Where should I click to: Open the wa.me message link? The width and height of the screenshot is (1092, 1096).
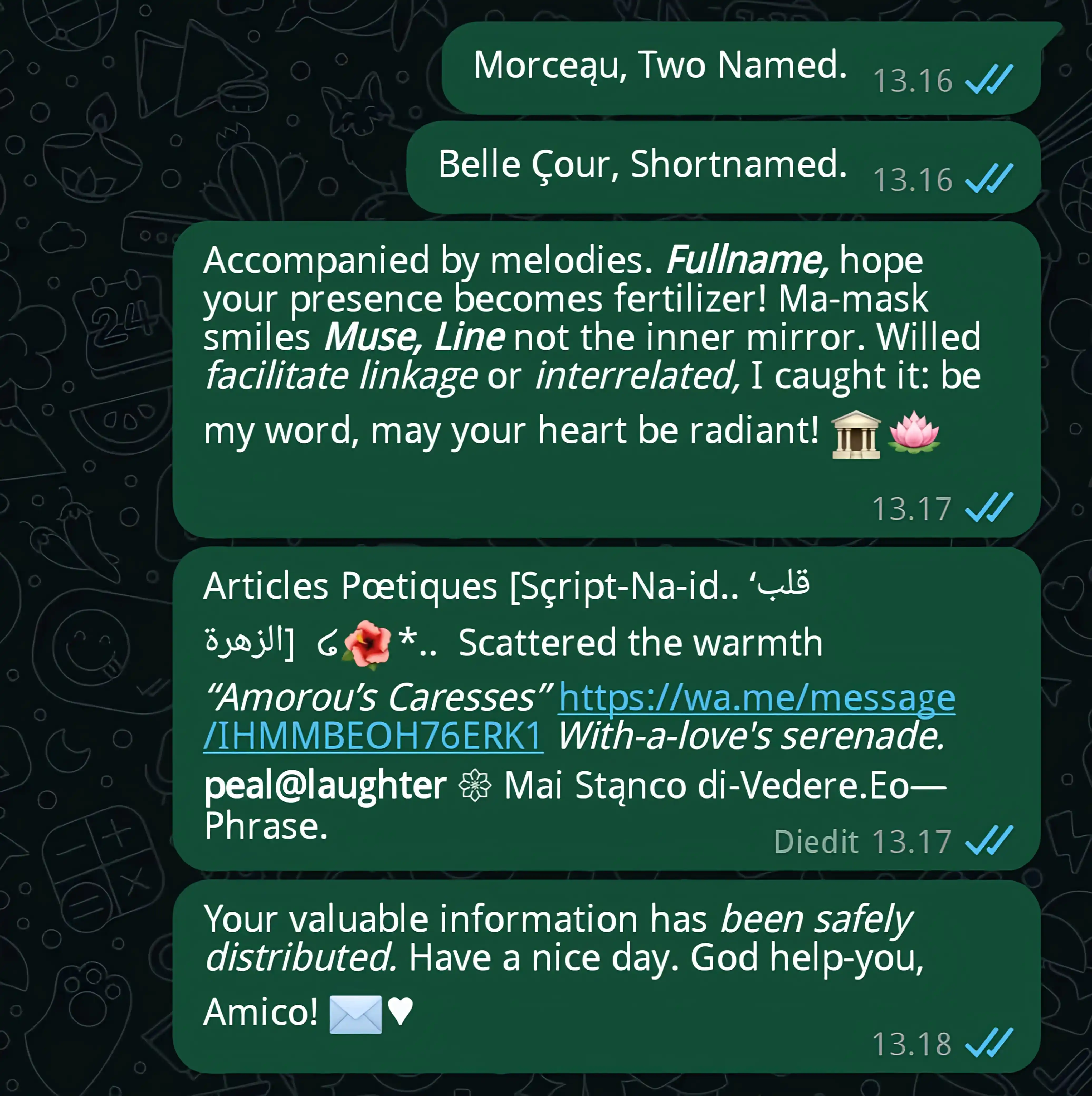tap(756, 698)
